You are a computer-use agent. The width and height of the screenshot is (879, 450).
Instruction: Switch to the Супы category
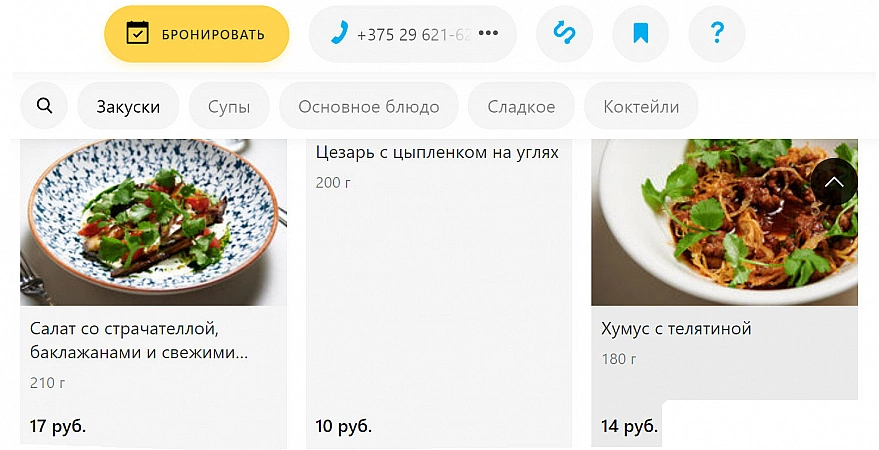(229, 106)
